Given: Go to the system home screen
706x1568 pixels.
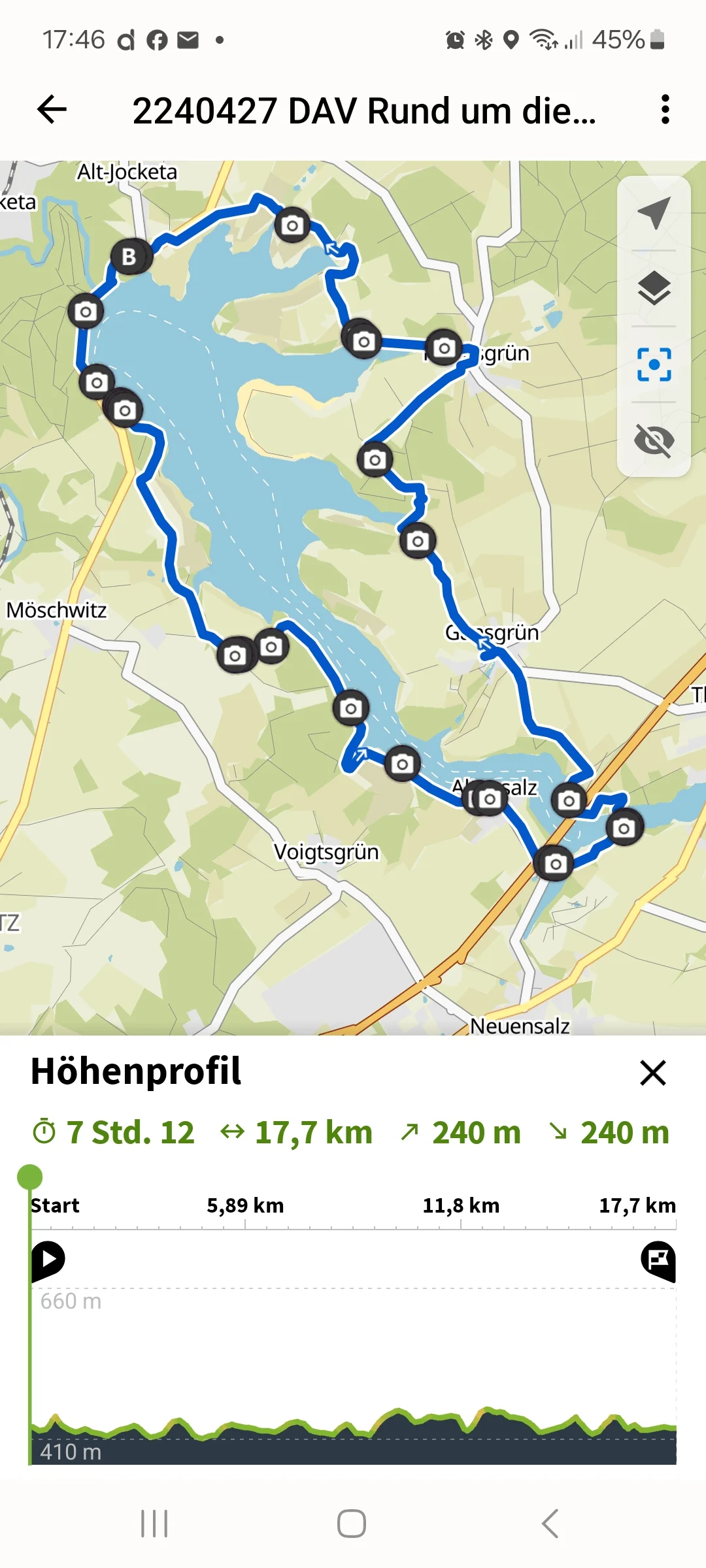Looking at the screenshot, I should (x=352, y=1524).
